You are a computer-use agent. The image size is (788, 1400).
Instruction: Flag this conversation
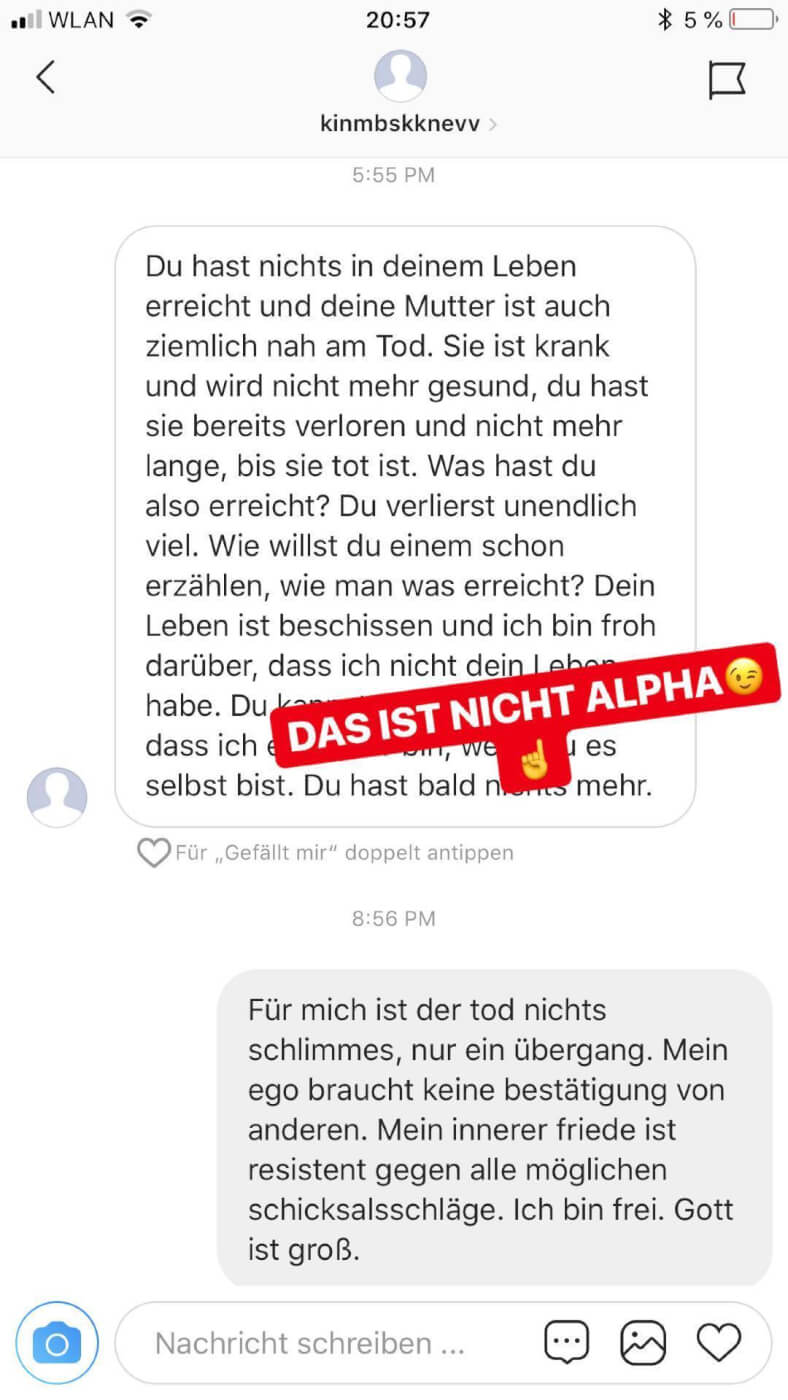[727, 80]
